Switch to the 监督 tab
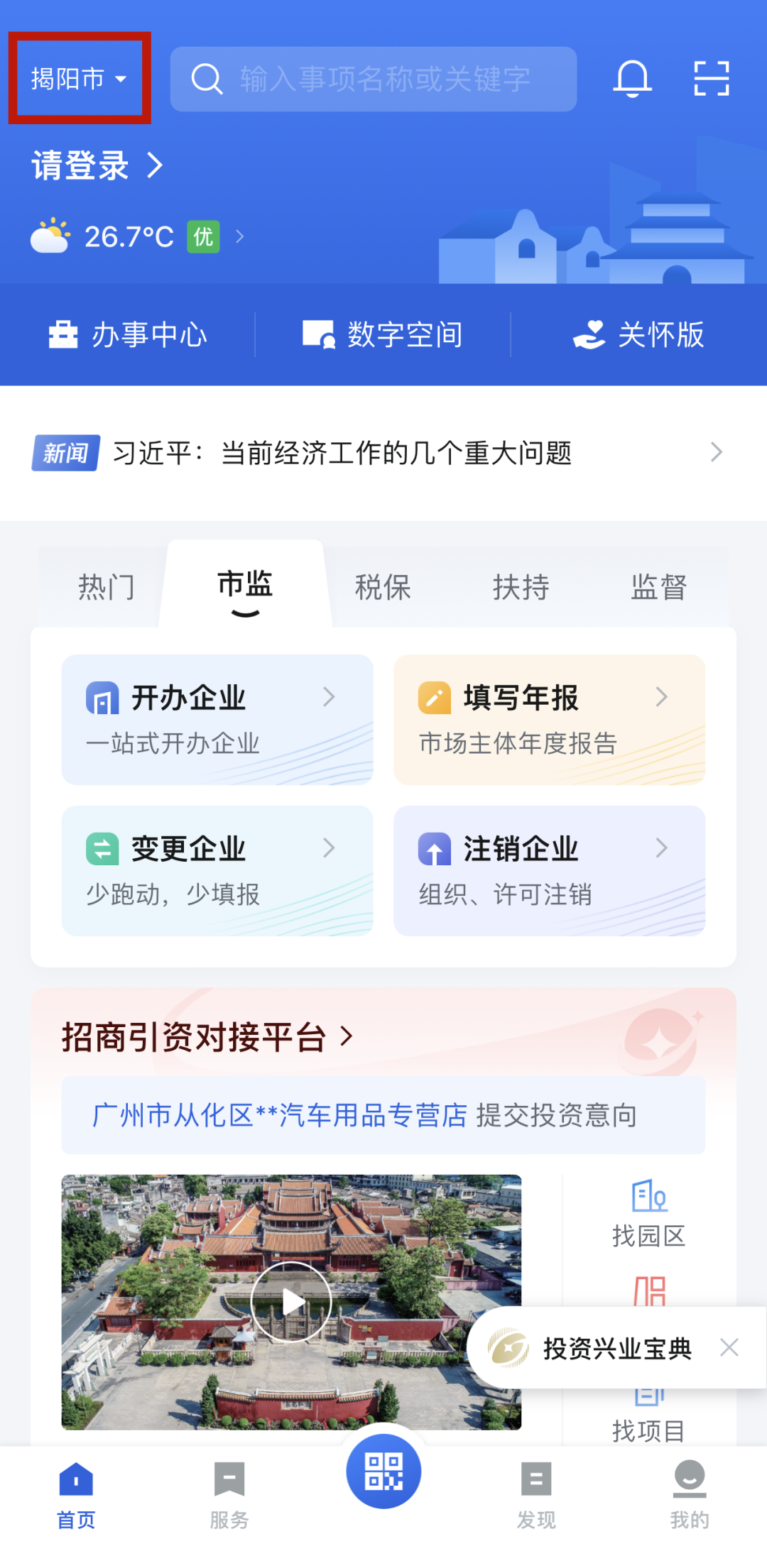 click(x=658, y=588)
